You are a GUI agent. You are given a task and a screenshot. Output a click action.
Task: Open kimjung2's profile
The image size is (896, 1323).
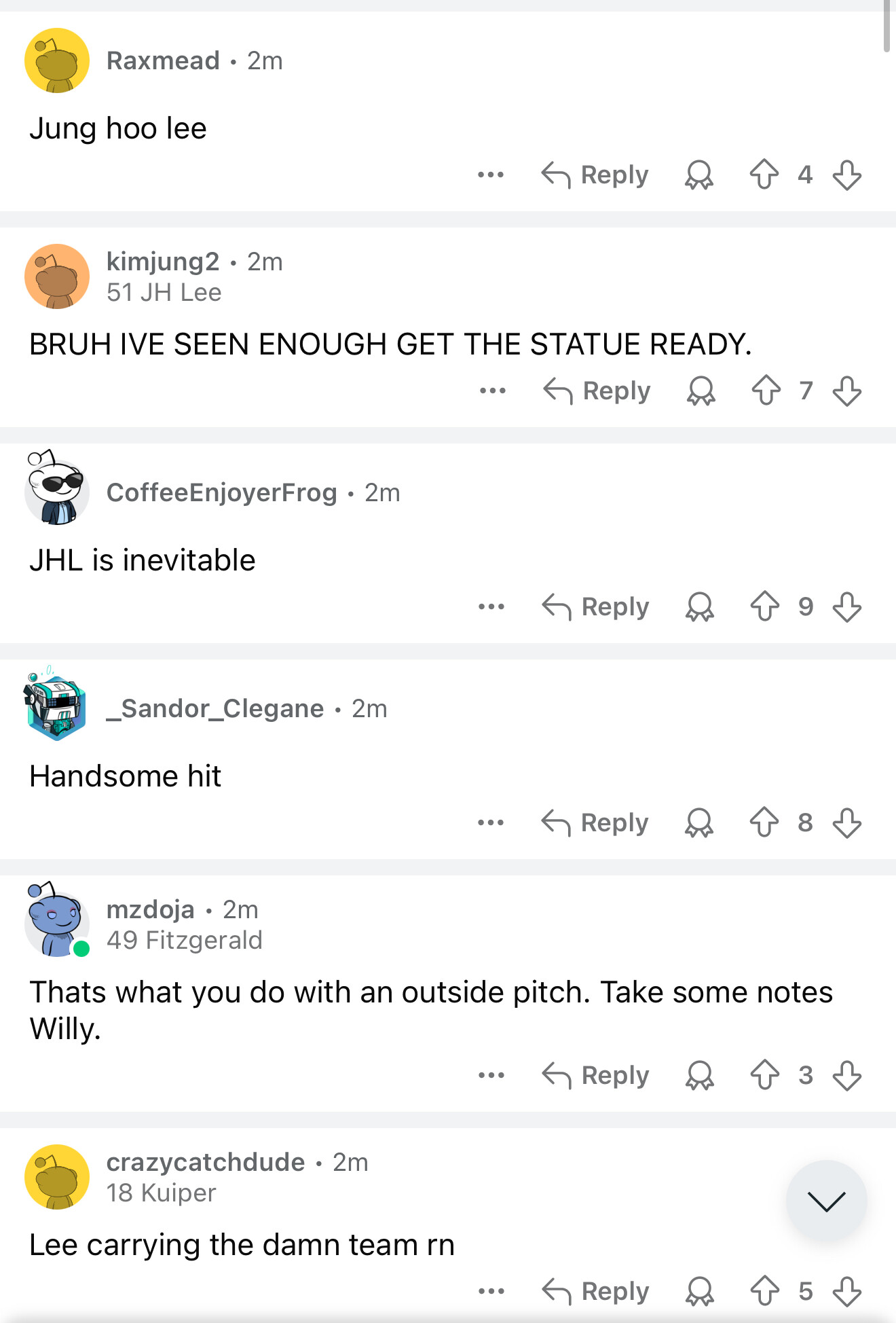163,261
